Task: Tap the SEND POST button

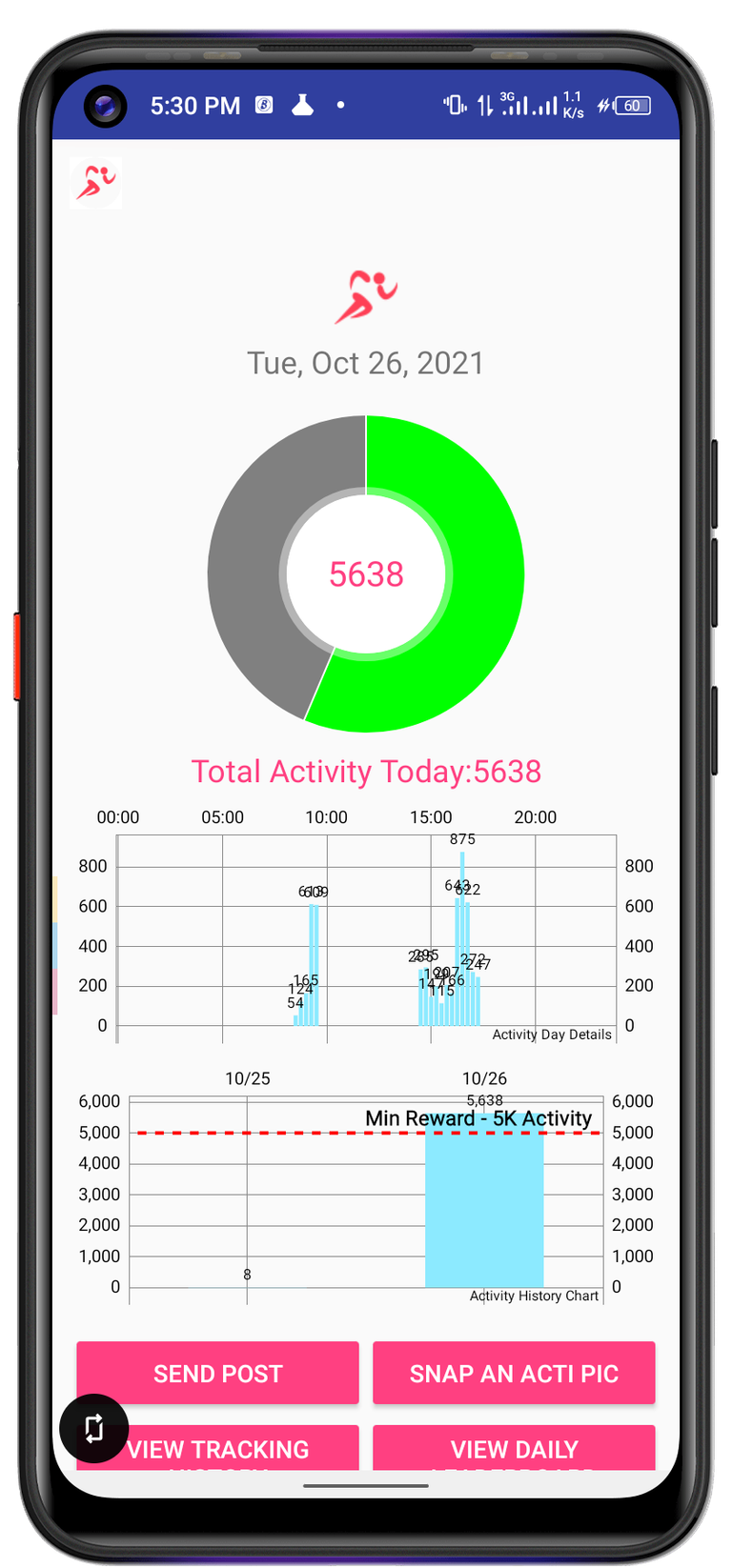Action: tap(217, 1373)
